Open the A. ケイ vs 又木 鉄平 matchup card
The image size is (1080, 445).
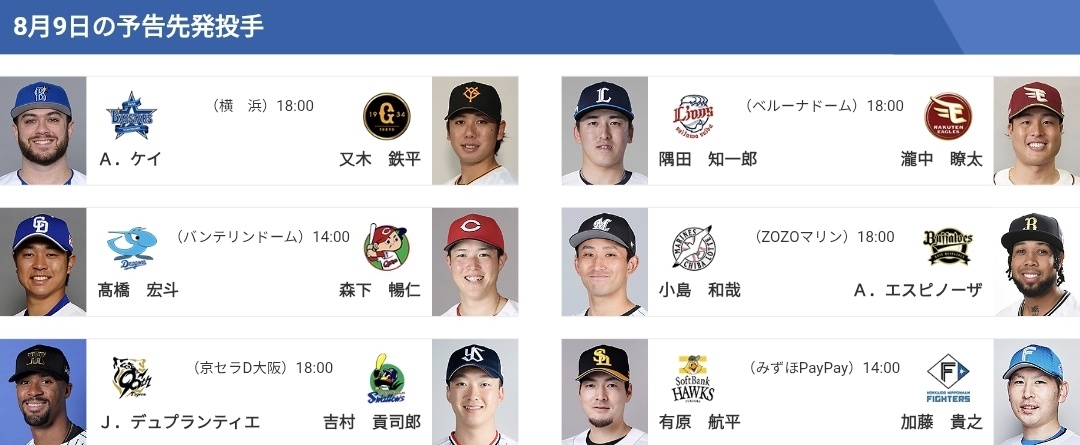point(259,131)
